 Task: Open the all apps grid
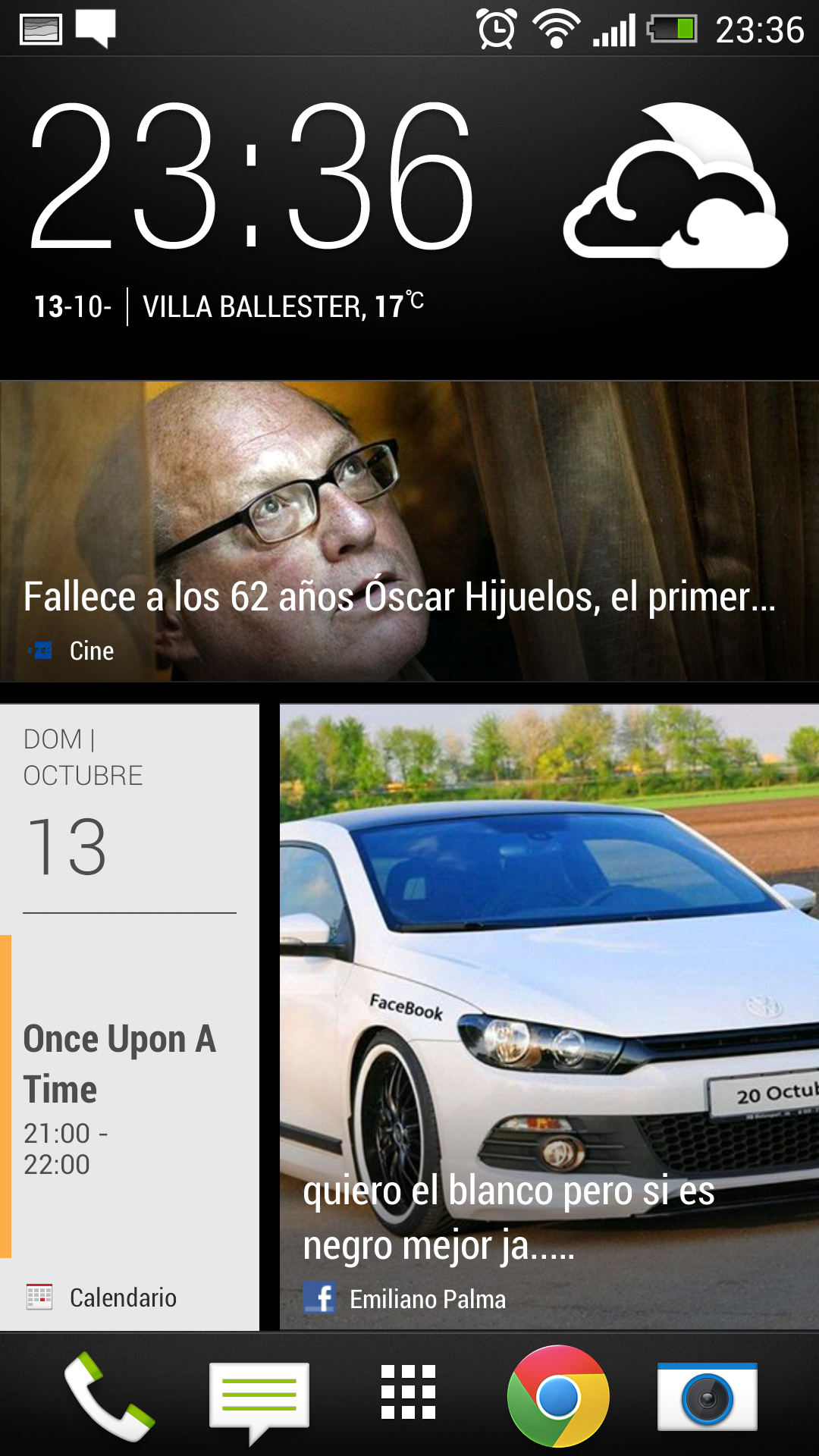coord(408,1392)
